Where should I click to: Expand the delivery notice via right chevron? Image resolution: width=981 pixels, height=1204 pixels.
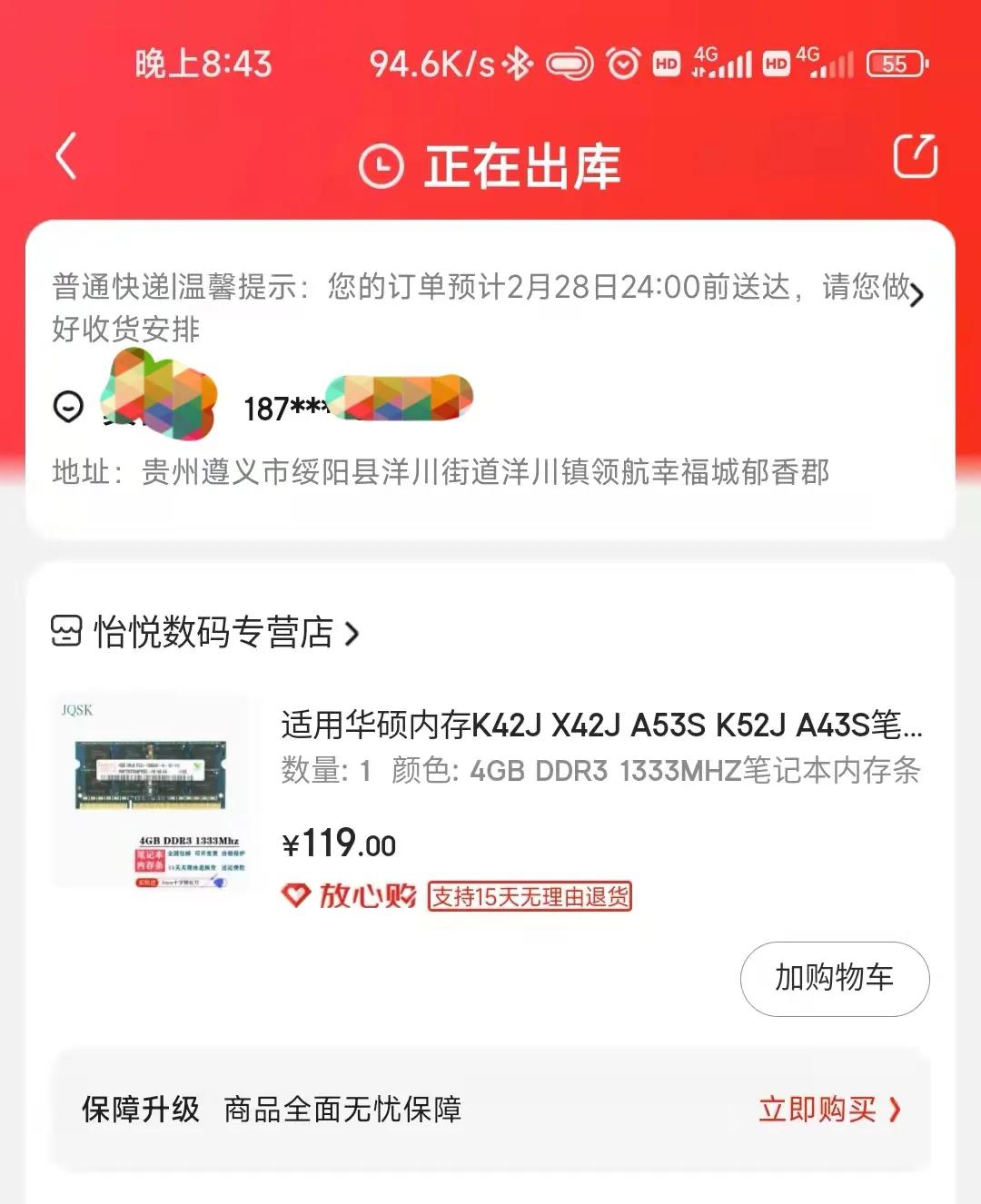(917, 295)
